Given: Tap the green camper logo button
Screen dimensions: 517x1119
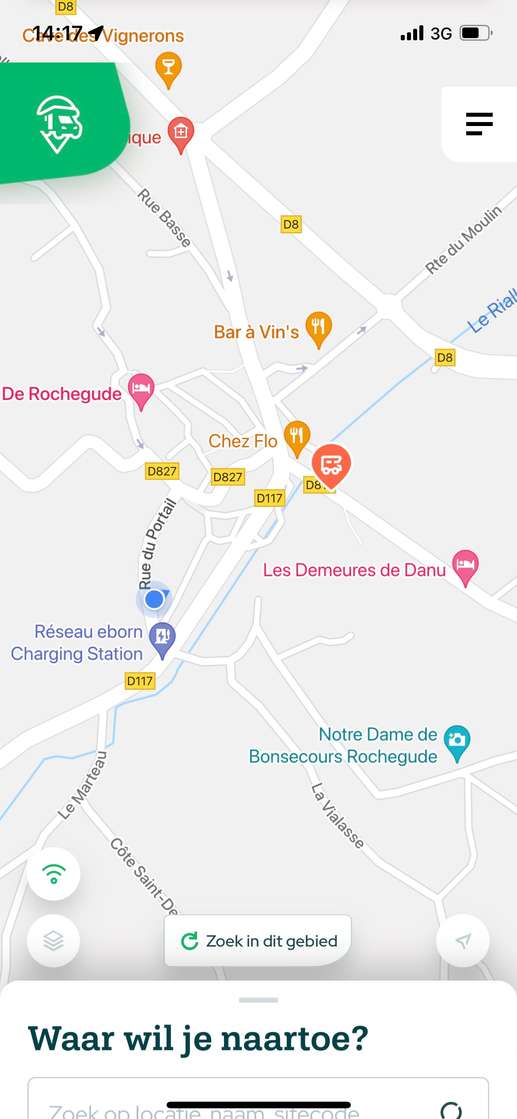Looking at the screenshot, I should click(x=61, y=123).
